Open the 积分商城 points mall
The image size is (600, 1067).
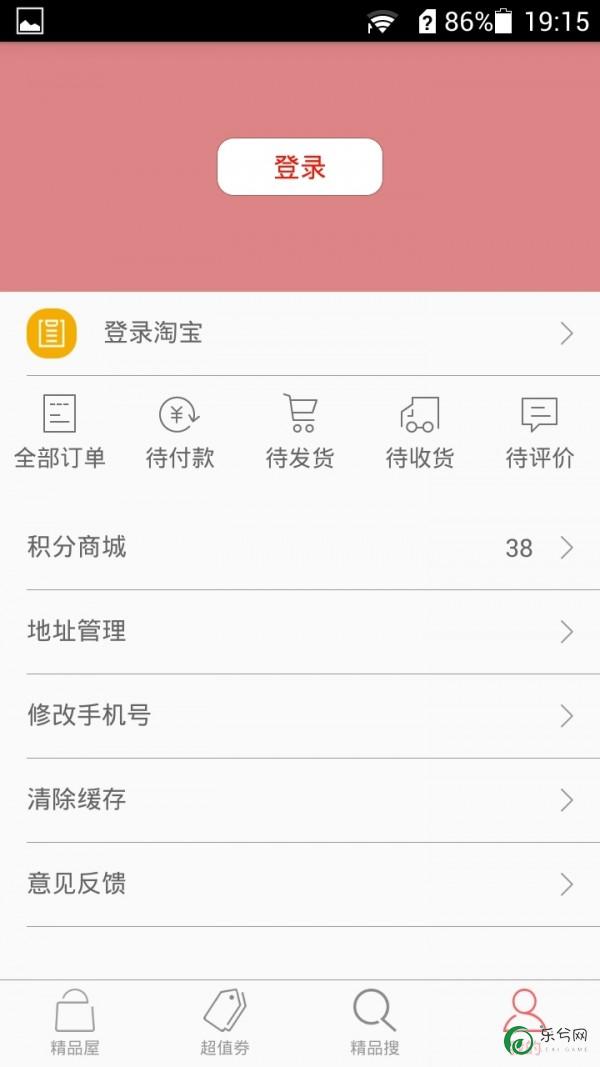(x=300, y=548)
